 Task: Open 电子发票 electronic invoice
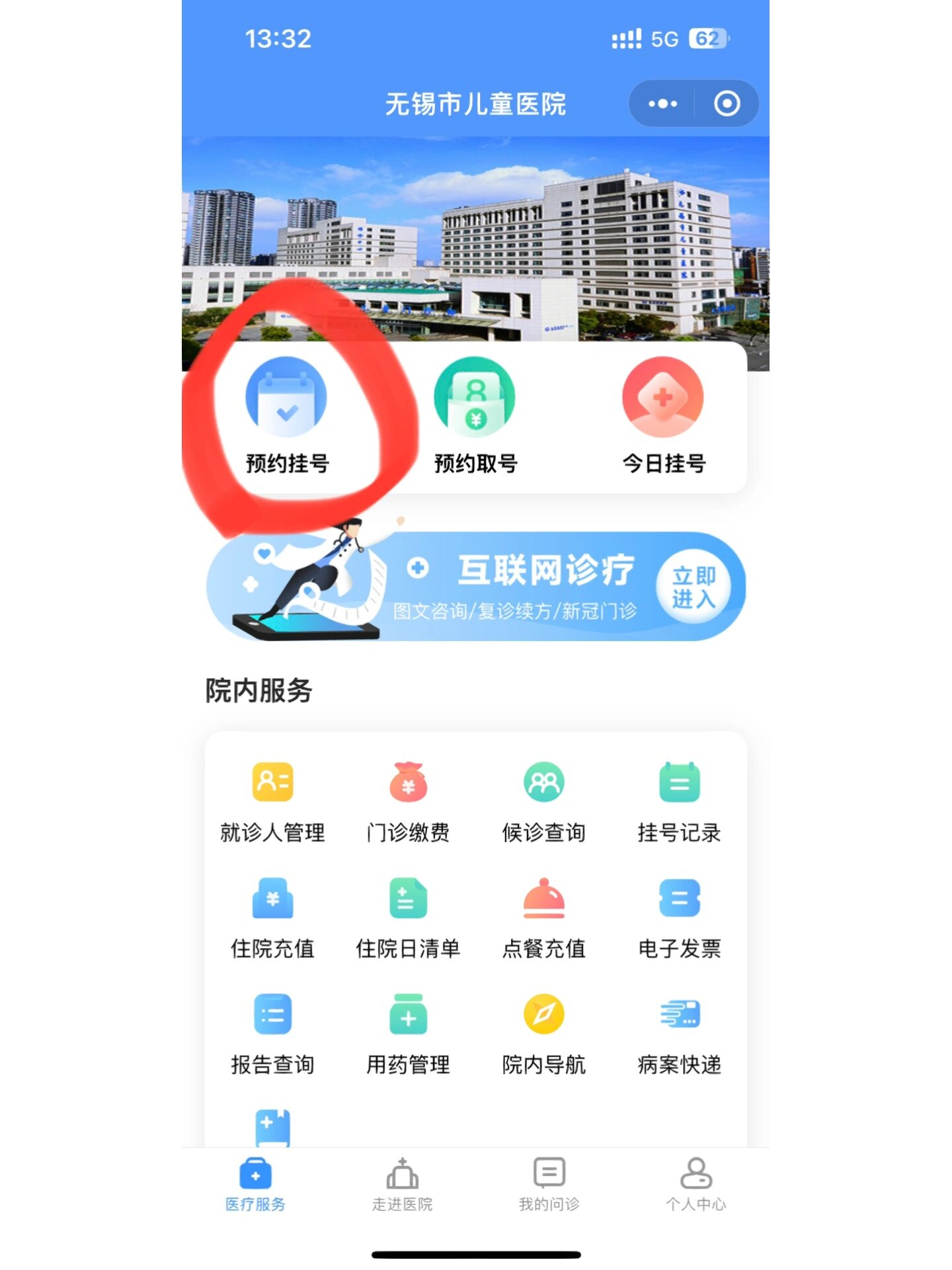[680, 919]
